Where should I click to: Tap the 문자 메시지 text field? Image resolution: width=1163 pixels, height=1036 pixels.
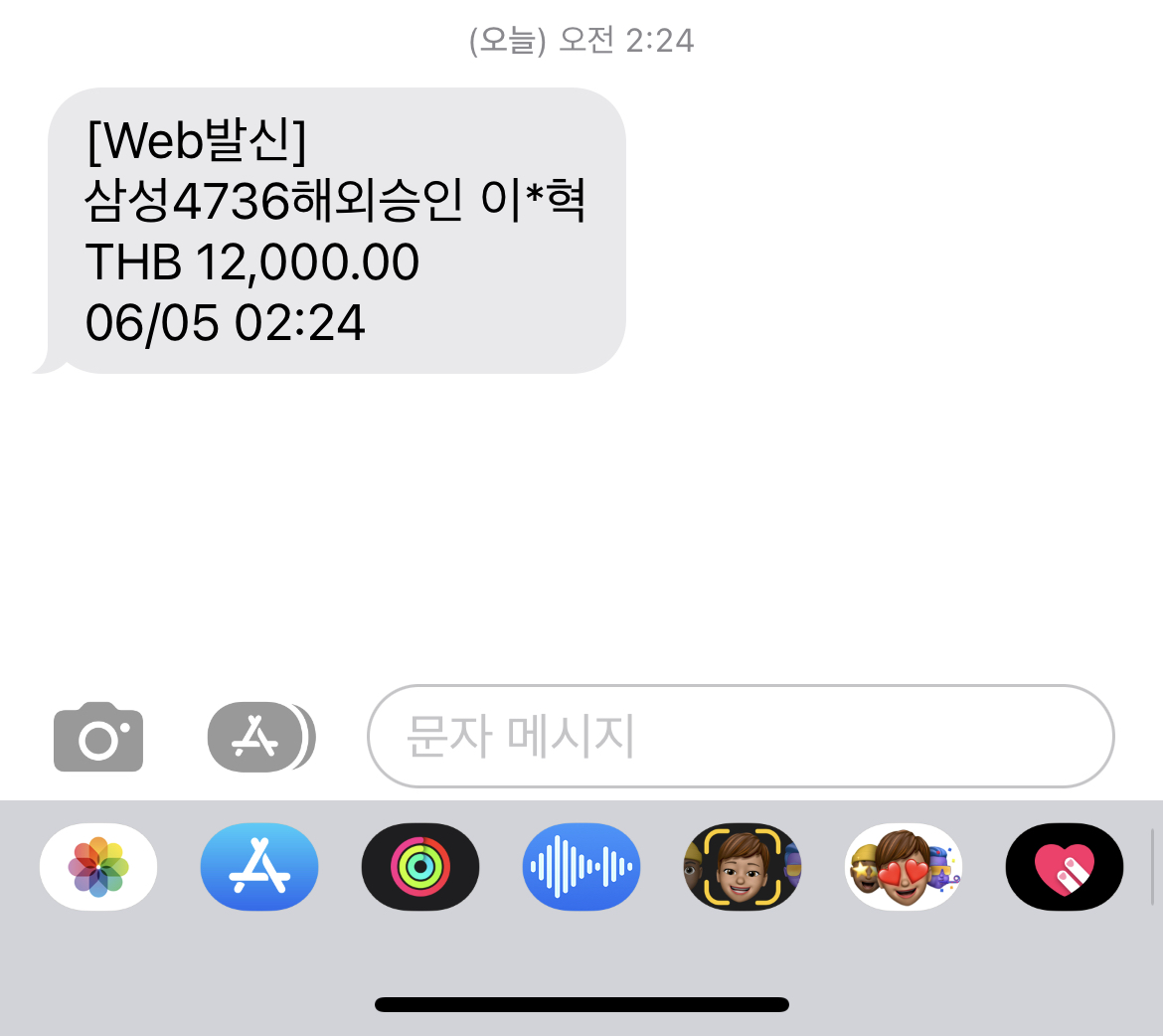tap(740, 737)
